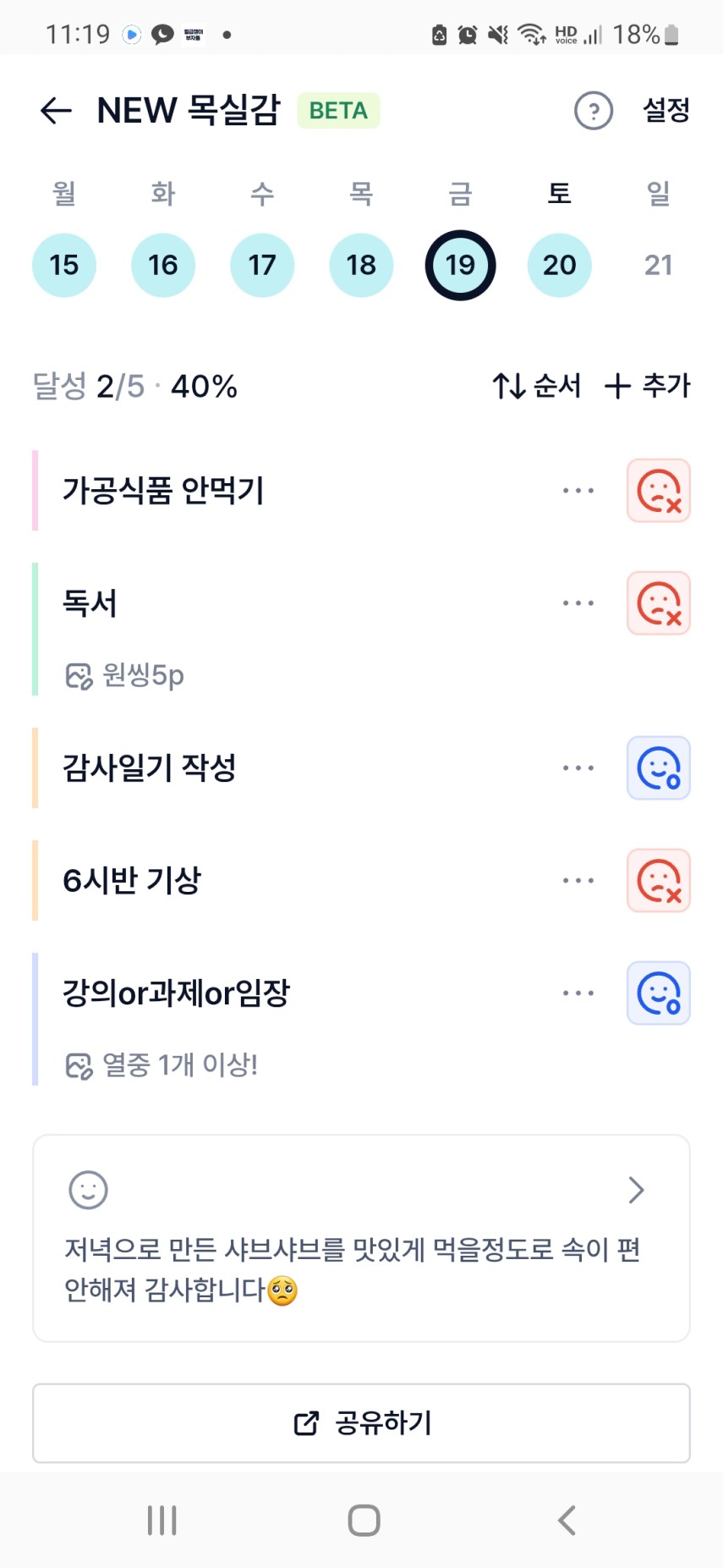Screen dimensions: 723x1568
Task: Select date 21 on the week calendar
Action: click(x=658, y=265)
